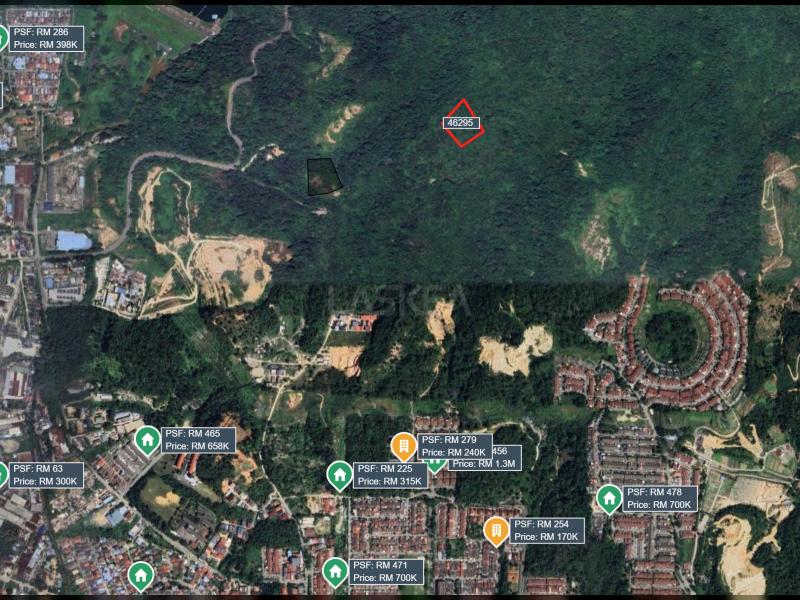Select the orange RM 240K building pin

pos(403,446)
